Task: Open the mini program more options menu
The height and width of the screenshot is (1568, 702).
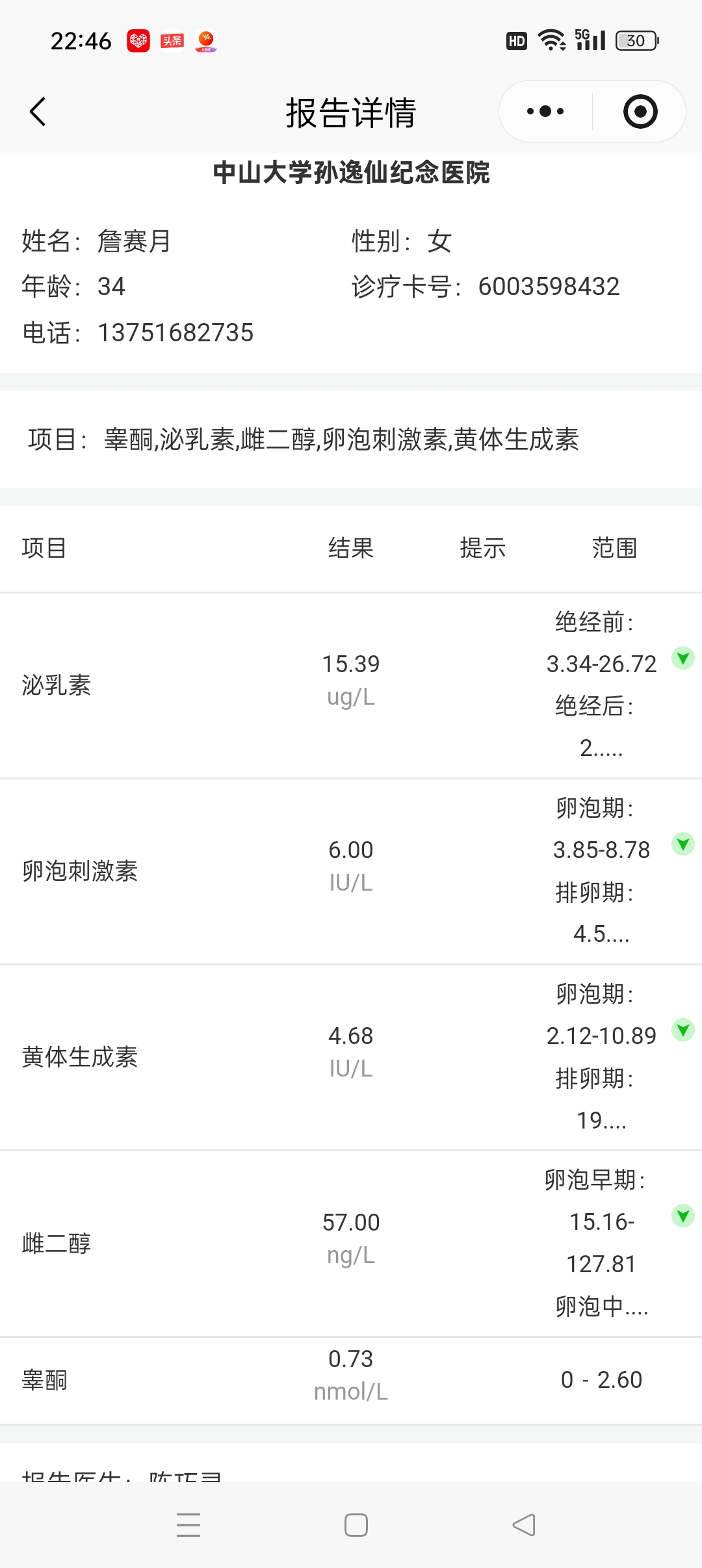Action: click(x=545, y=112)
